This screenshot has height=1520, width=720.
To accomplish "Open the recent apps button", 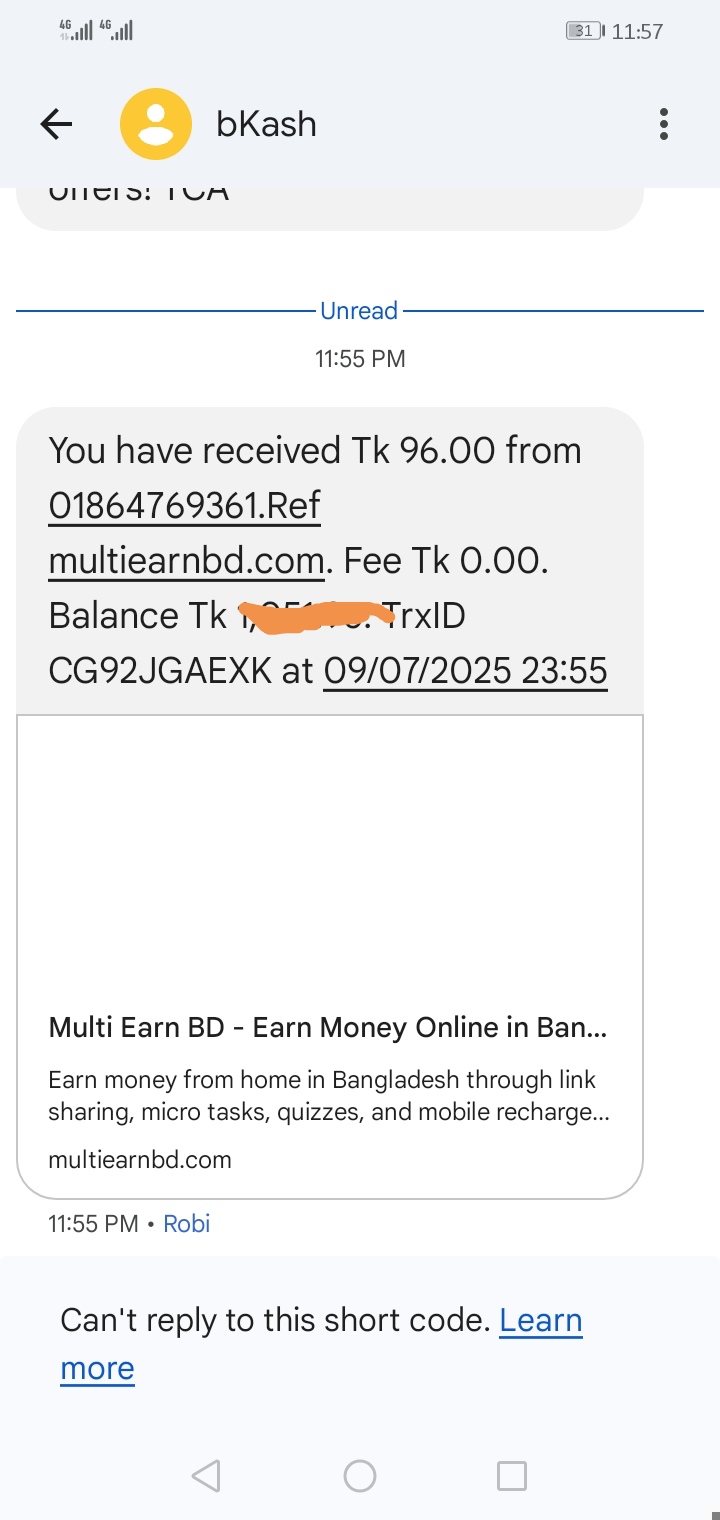I will pyautogui.click(x=512, y=1475).
